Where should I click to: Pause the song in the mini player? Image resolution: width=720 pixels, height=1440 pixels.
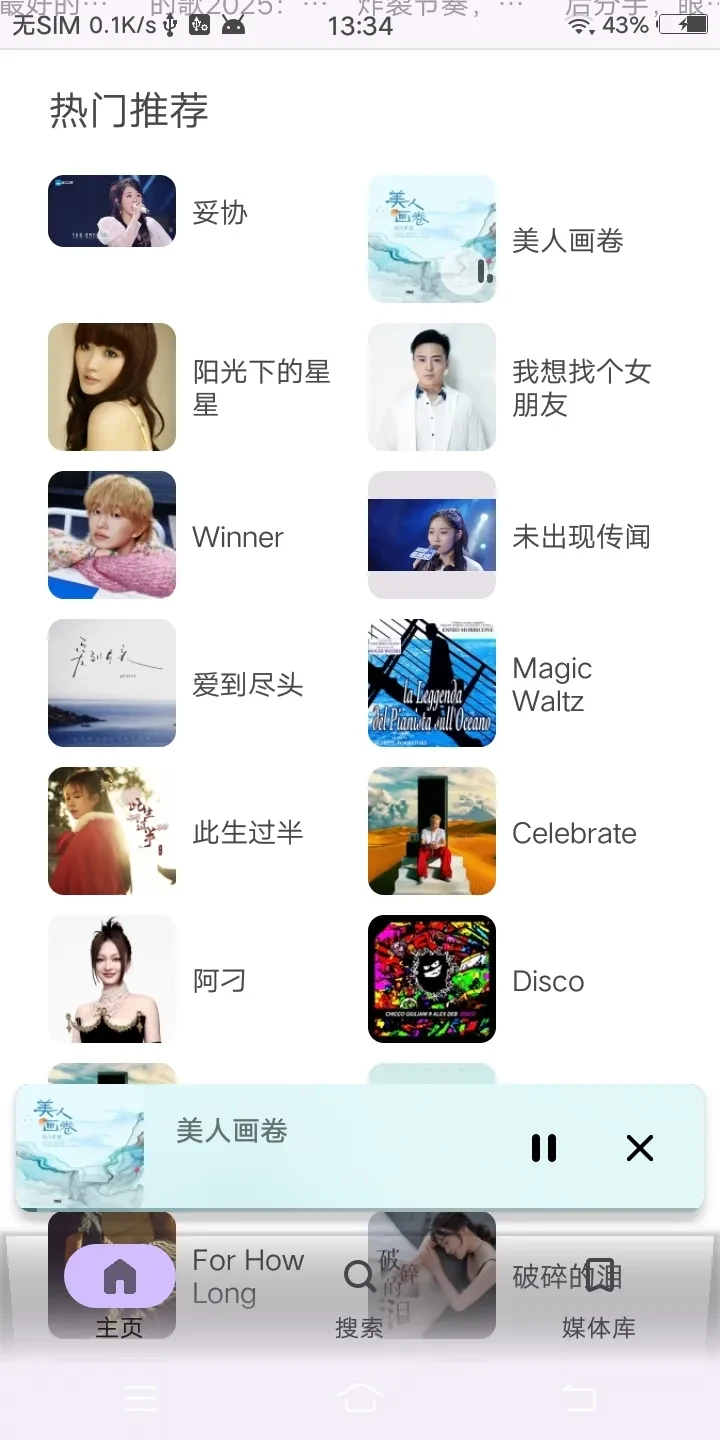(x=544, y=1147)
